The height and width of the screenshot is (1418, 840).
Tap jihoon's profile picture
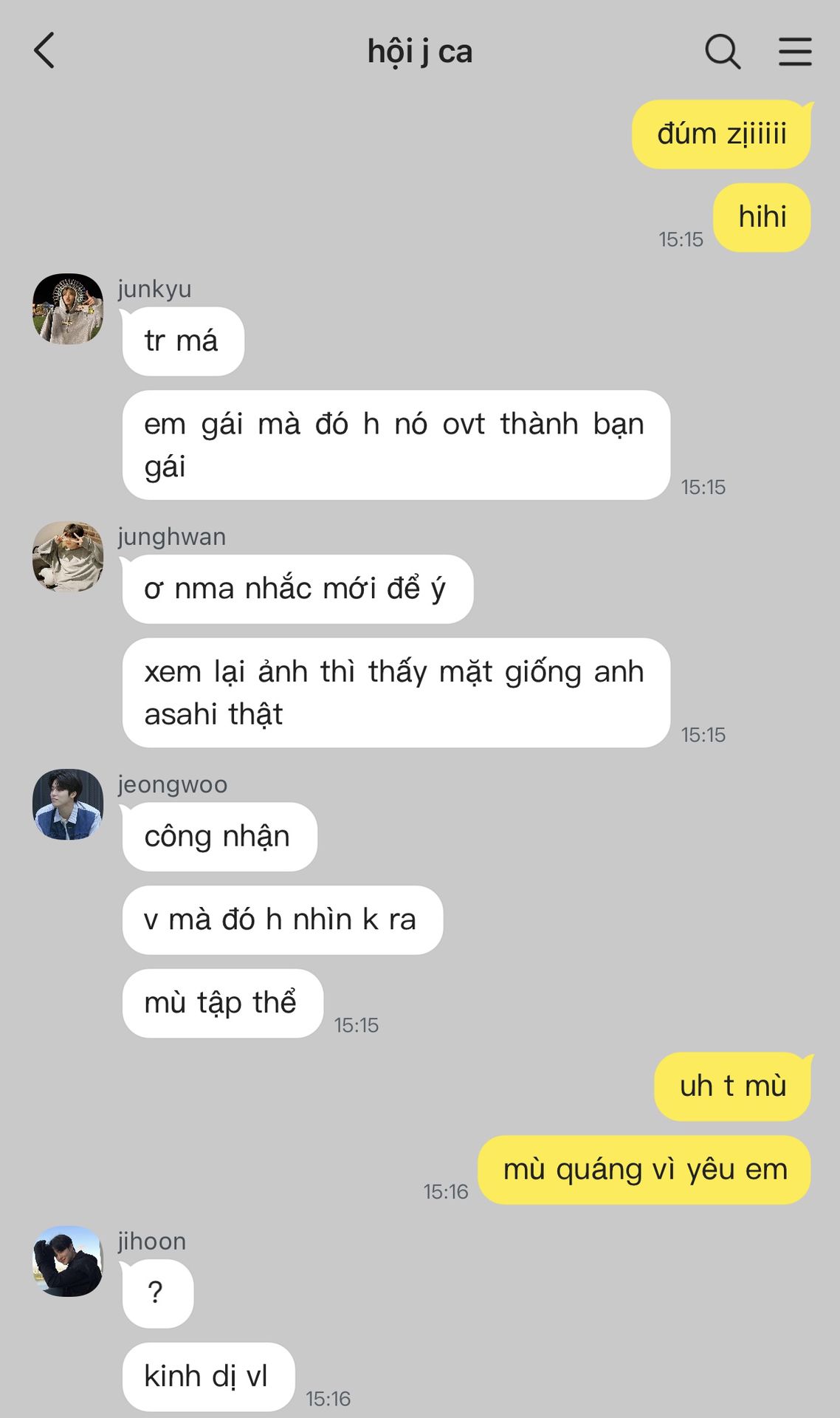pos(68,1261)
